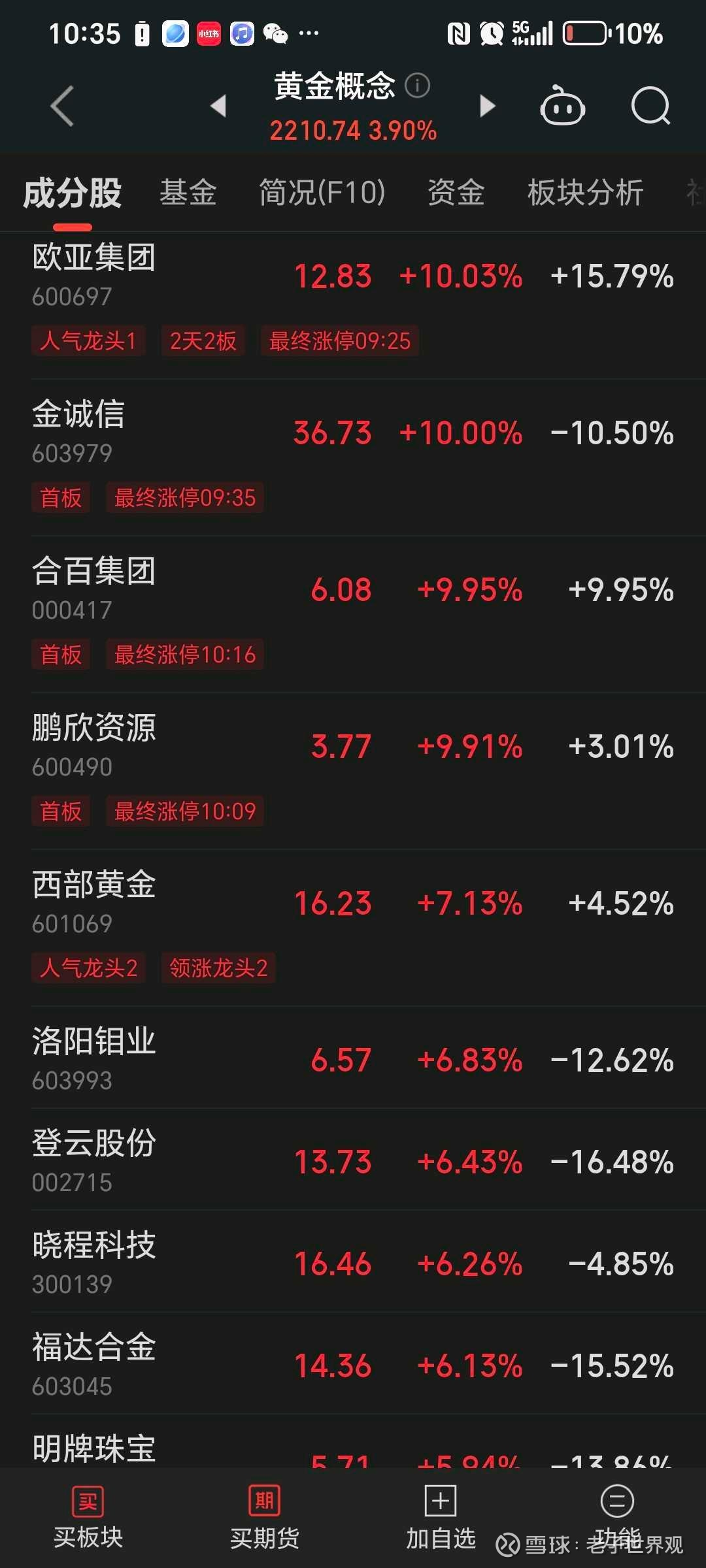706x1568 pixels.
Task: Open stock 登云股份 002715
Action: click(x=95, y=1160)
